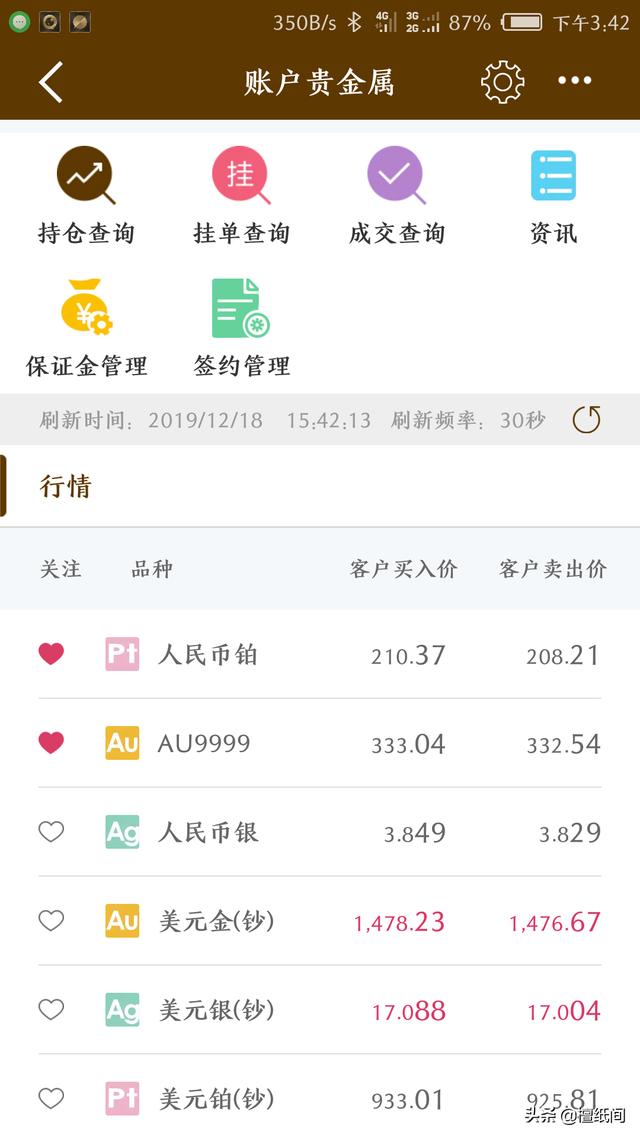Unfavorite 人民币铂 via its heart
The height and width of the screenshot is (1138, 640).
[x=51, y=654]
